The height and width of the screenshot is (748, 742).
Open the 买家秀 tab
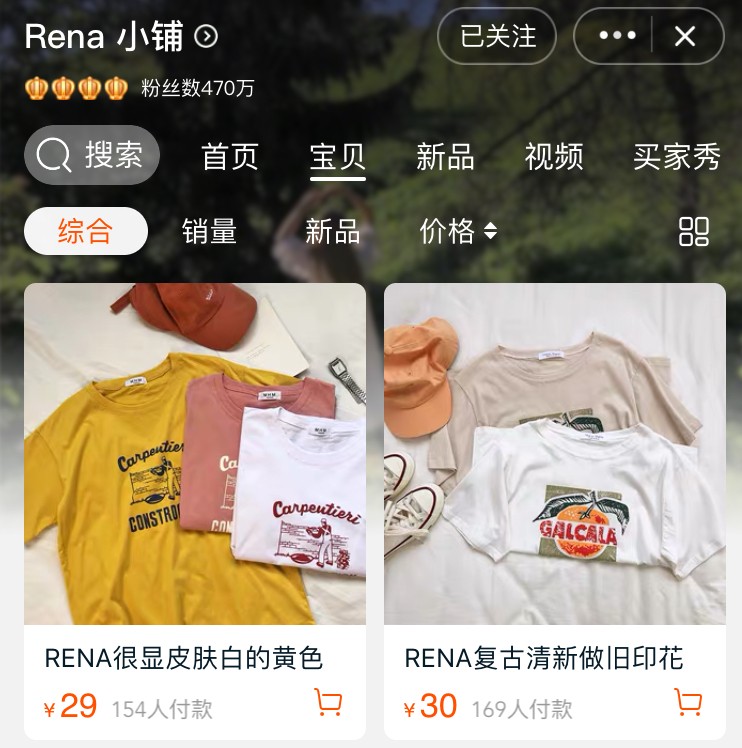[x=676, y=157]
